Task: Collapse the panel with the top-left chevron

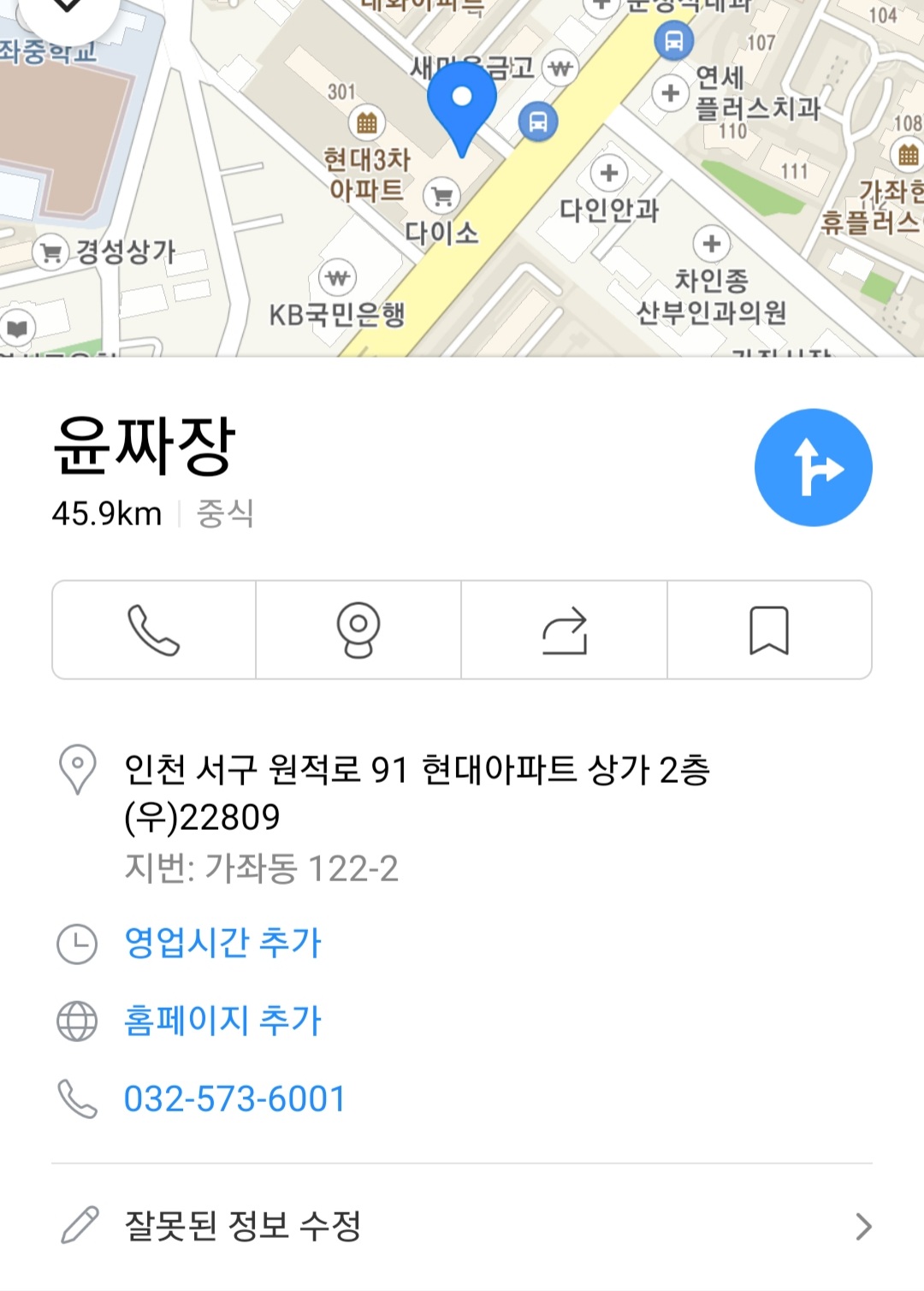Action: pyautogui.click(x=67, y=9)
